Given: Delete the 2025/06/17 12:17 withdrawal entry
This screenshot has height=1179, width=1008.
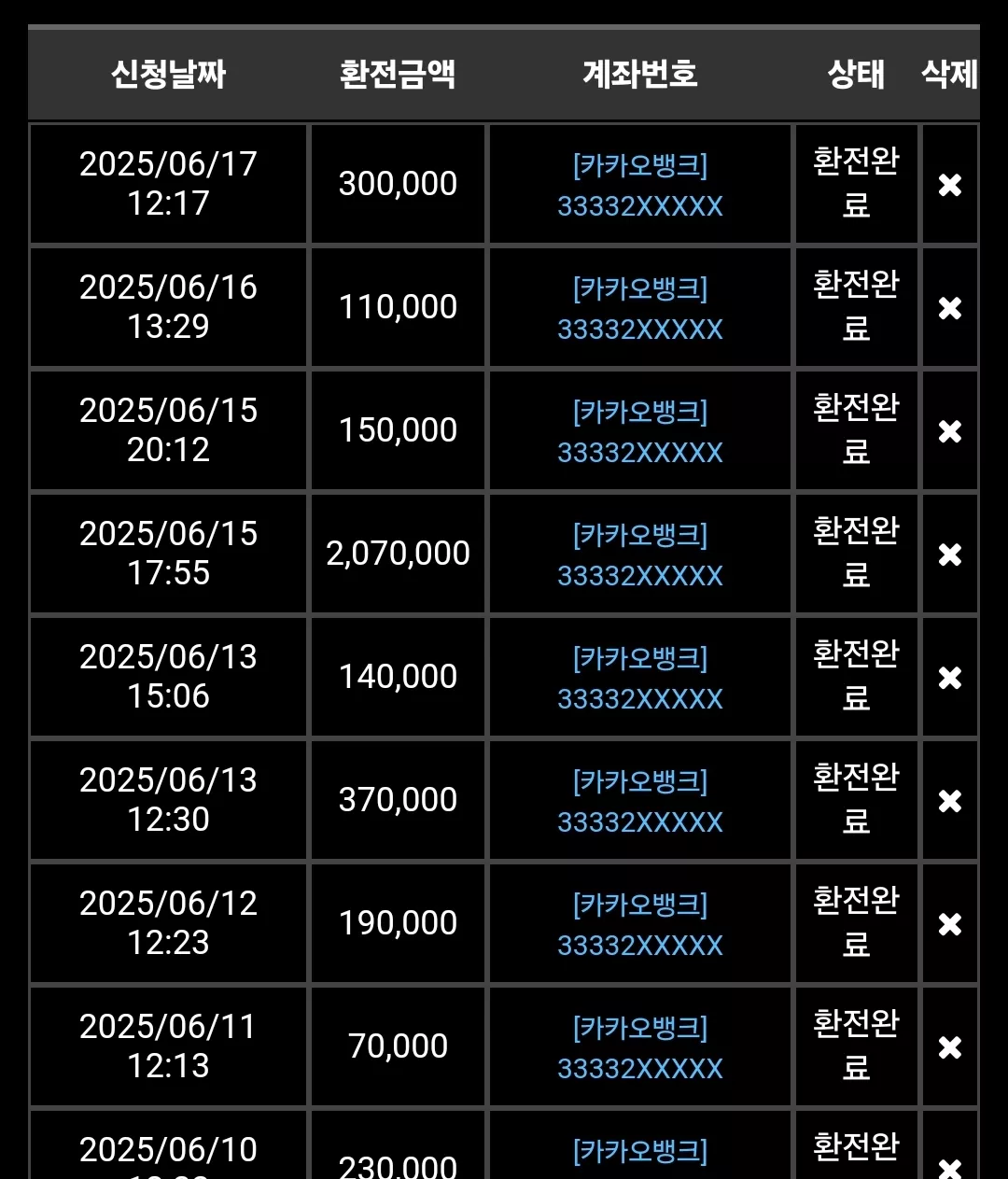Looking at the screenshot, I should click(x=949, y=185).
